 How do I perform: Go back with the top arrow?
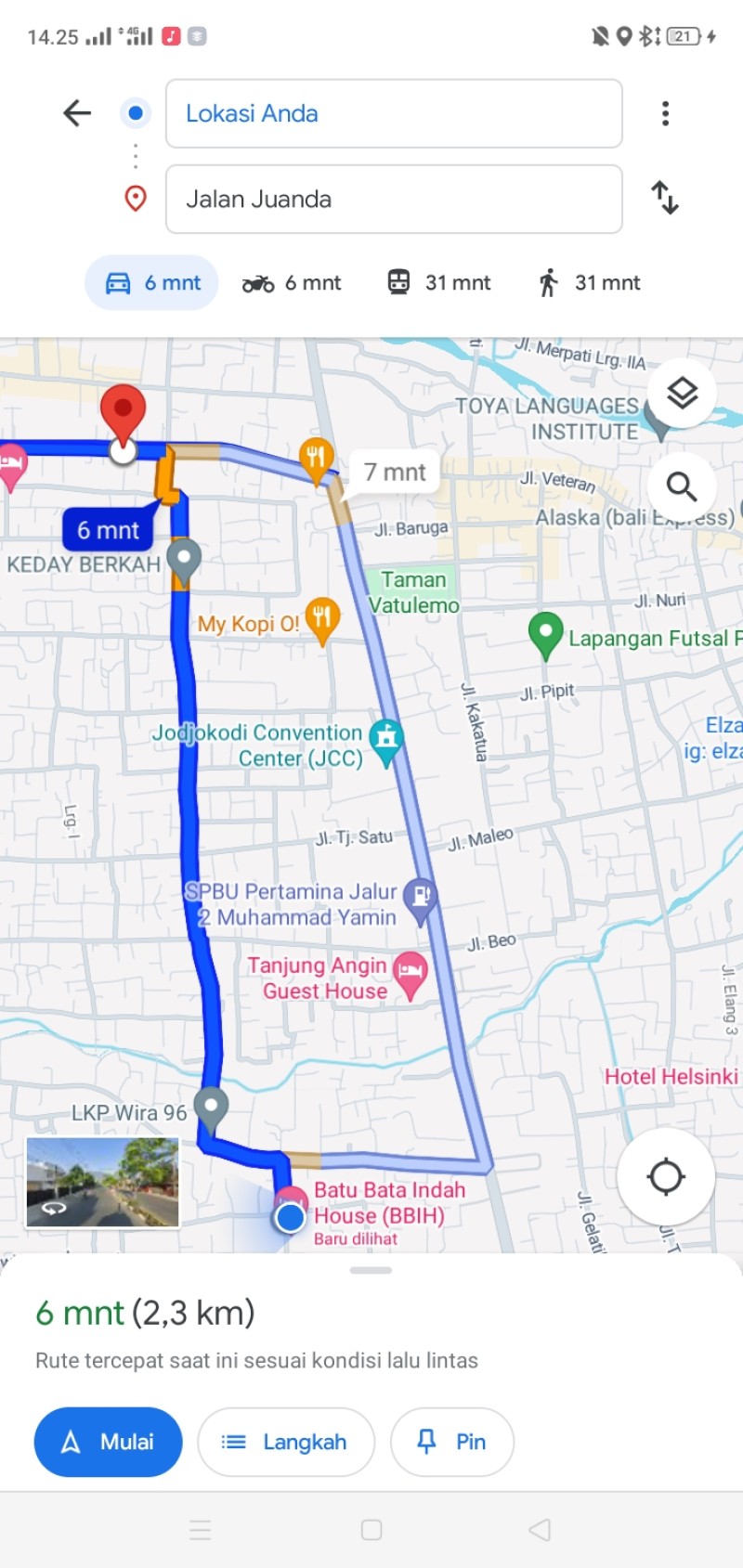77,113
